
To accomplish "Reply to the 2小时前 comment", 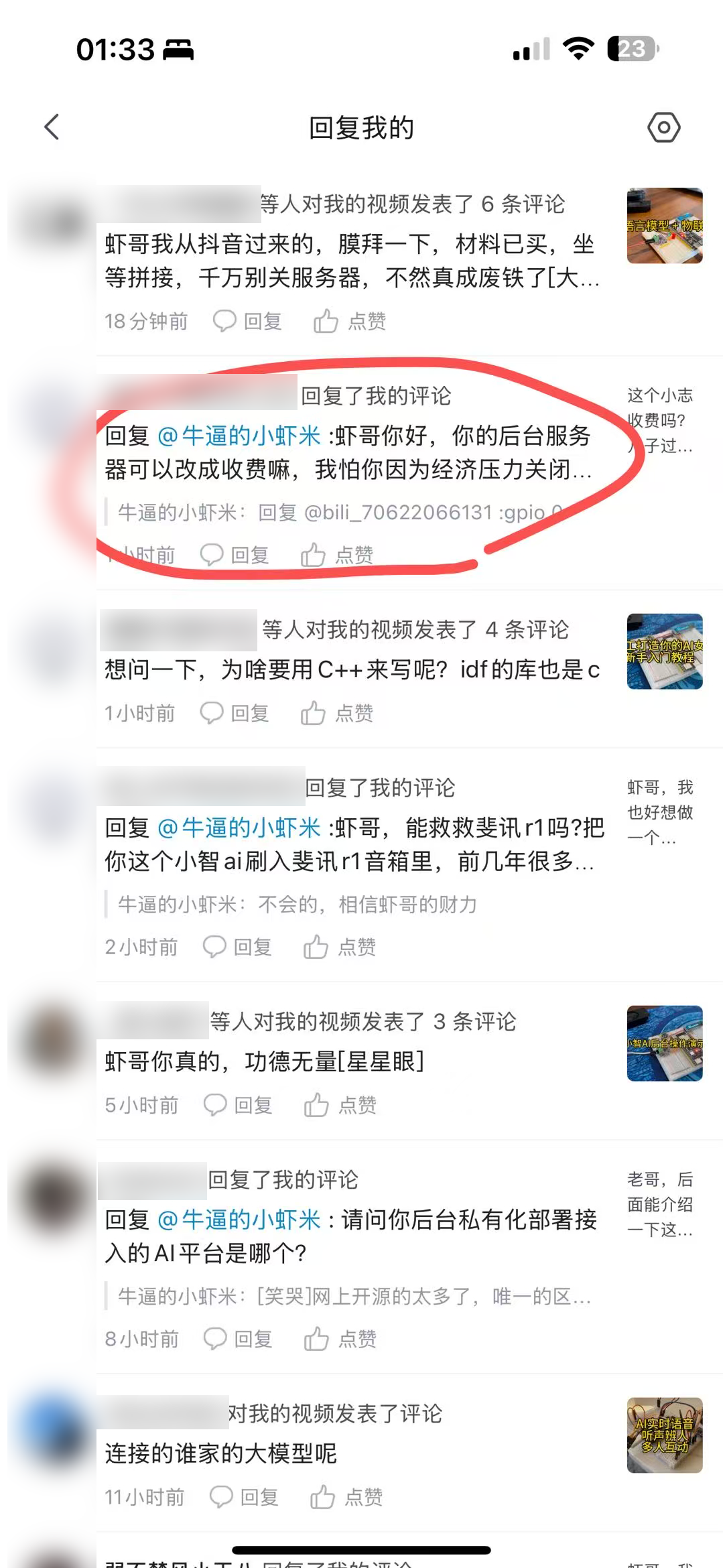I will 237,947.
